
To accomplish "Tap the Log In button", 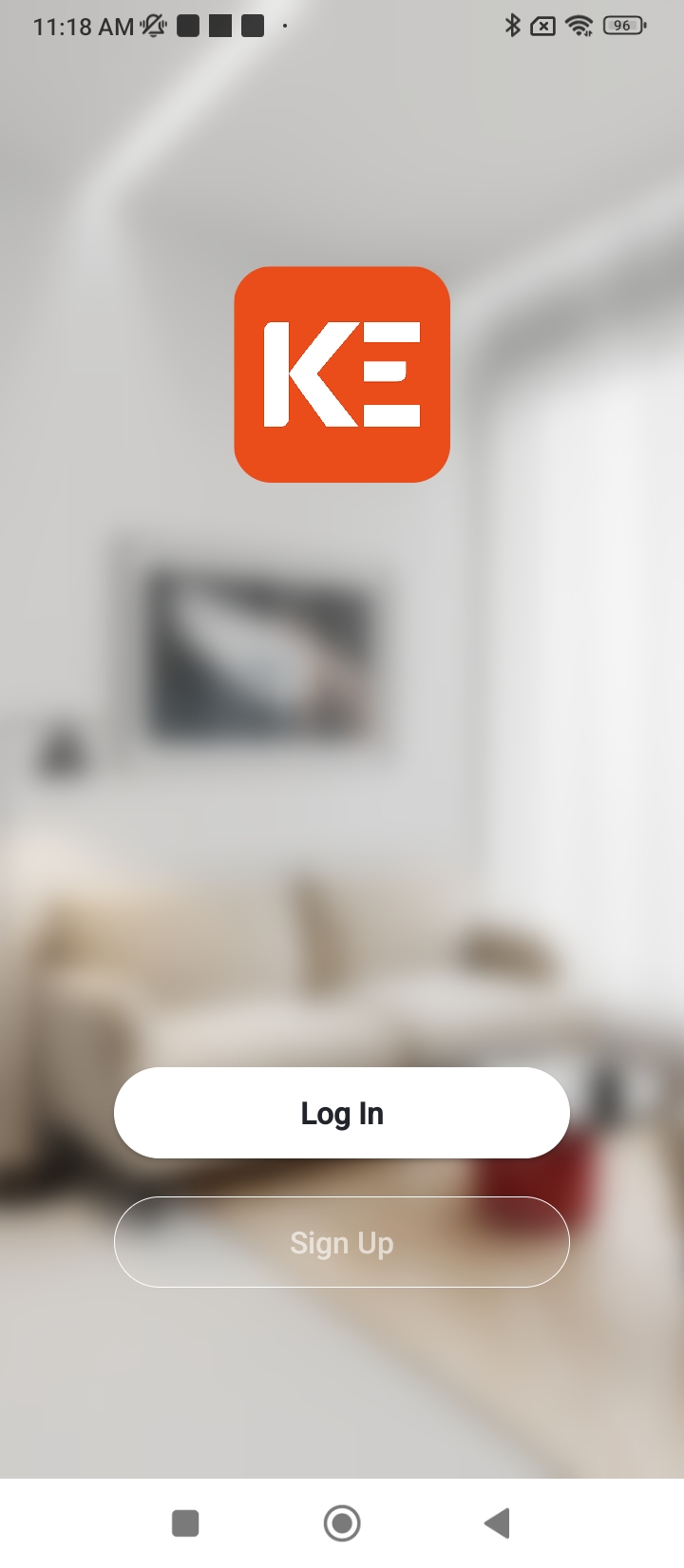I will 342,1113.
